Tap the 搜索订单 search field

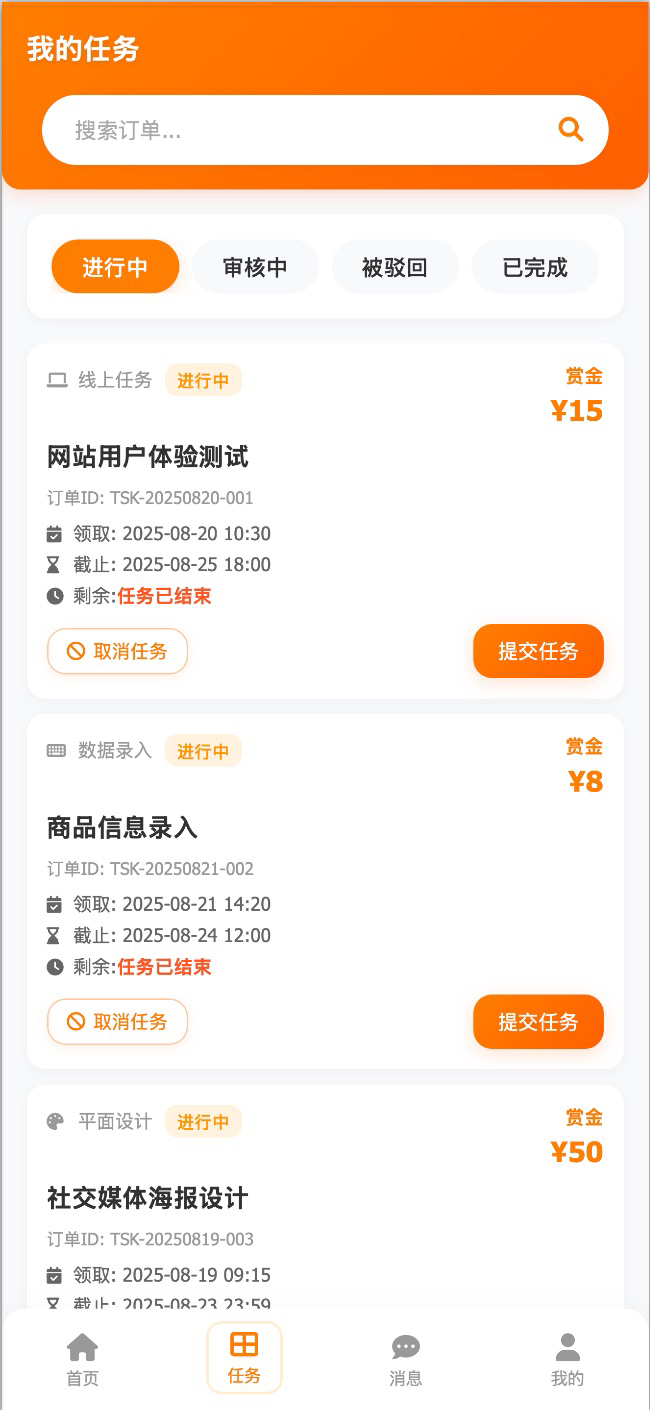300,130
